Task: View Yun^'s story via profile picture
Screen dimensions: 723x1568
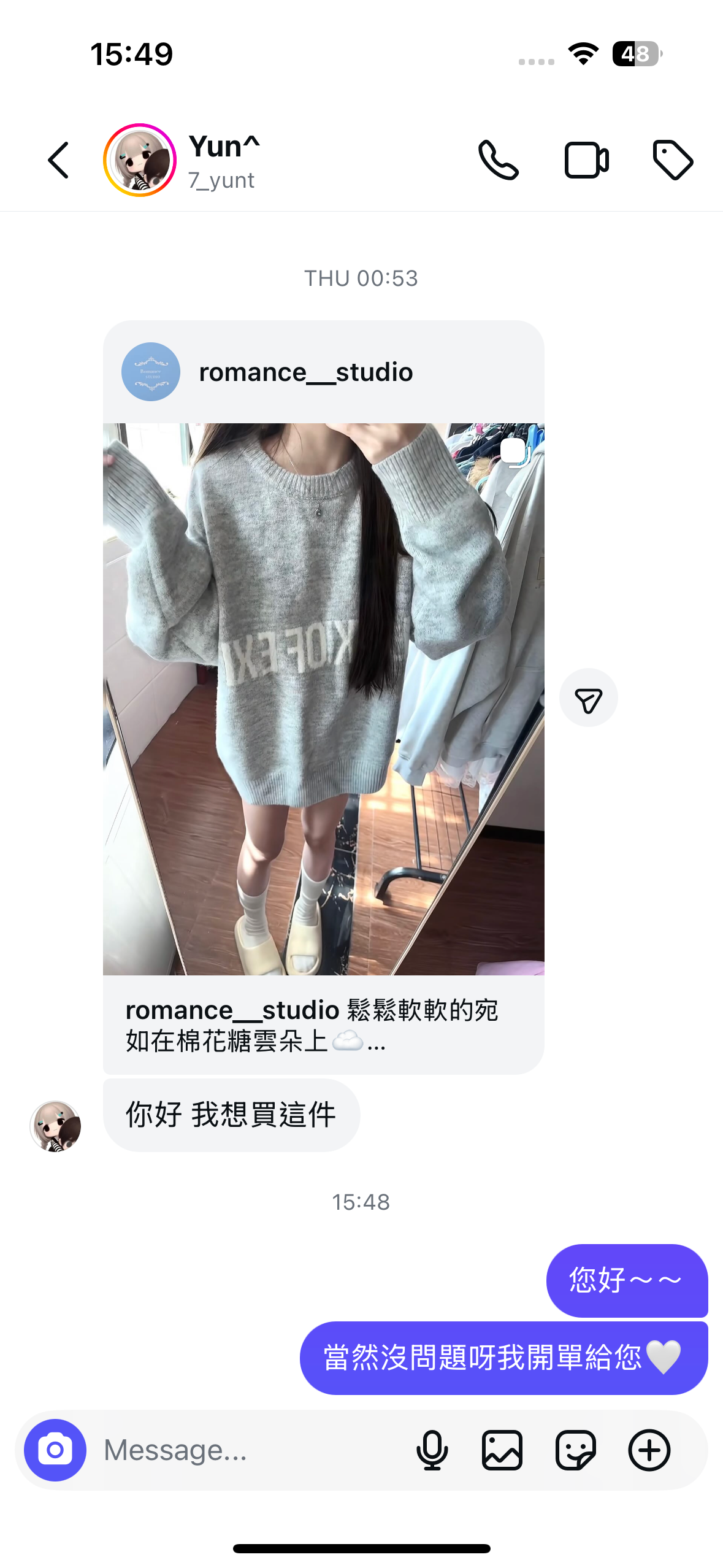Action: coord(140,161)
